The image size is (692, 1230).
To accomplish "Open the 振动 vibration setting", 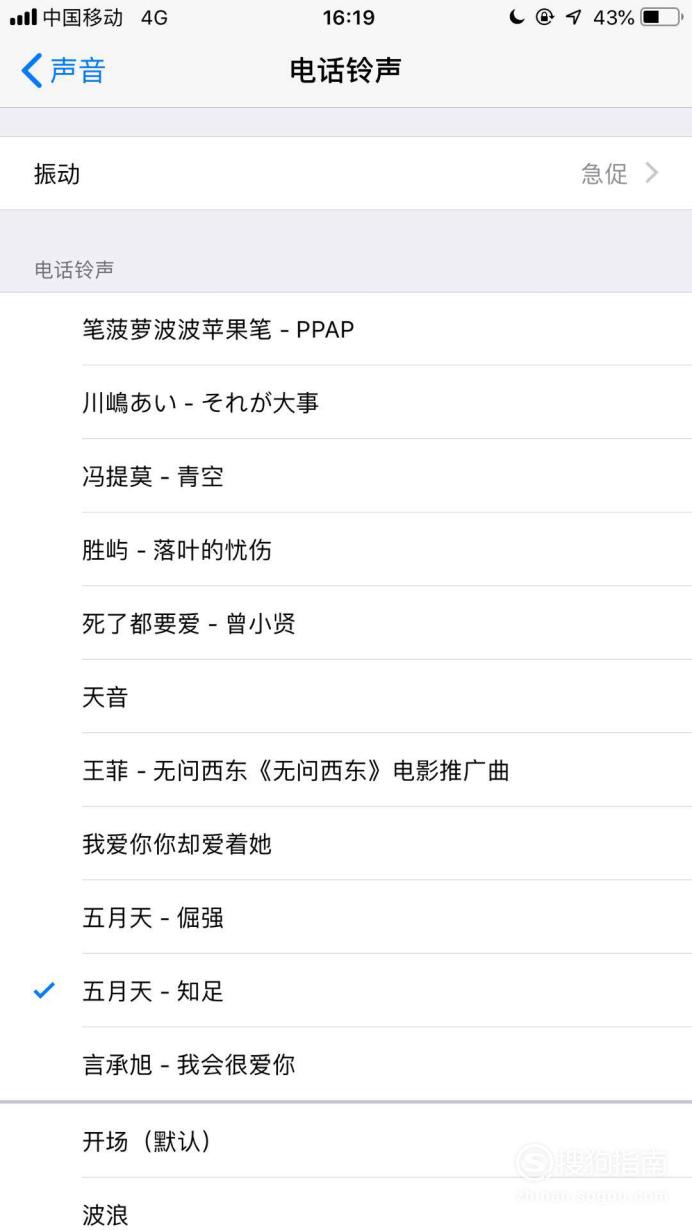I will tap(346, 173).
